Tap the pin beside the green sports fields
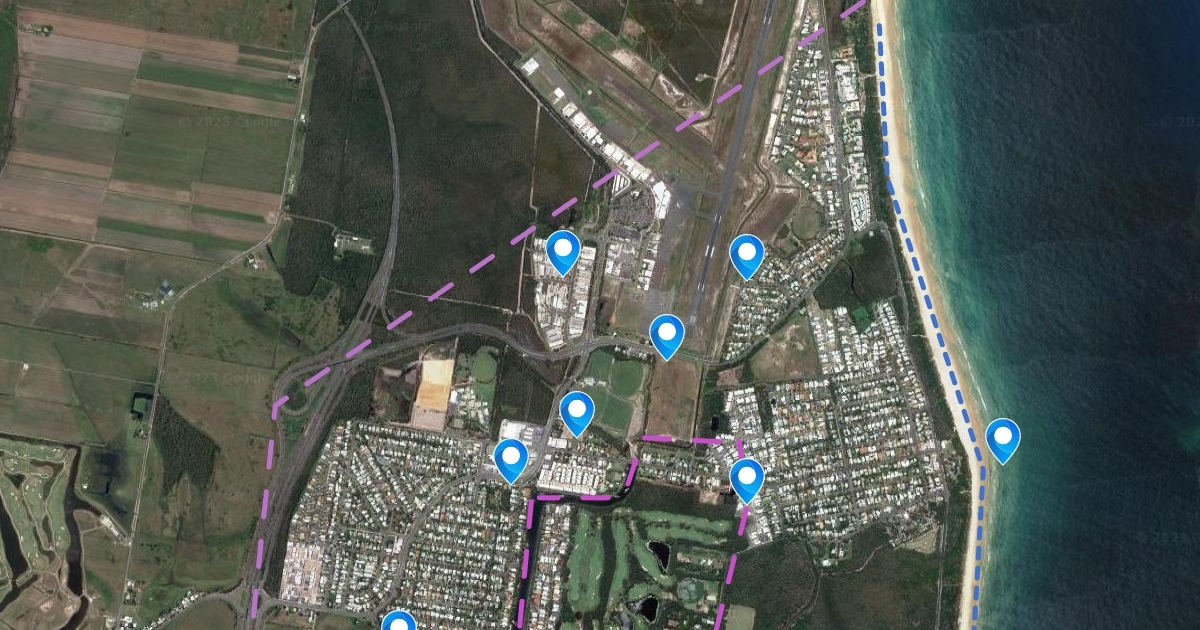 pyautogui.click(x=577, y=412)
